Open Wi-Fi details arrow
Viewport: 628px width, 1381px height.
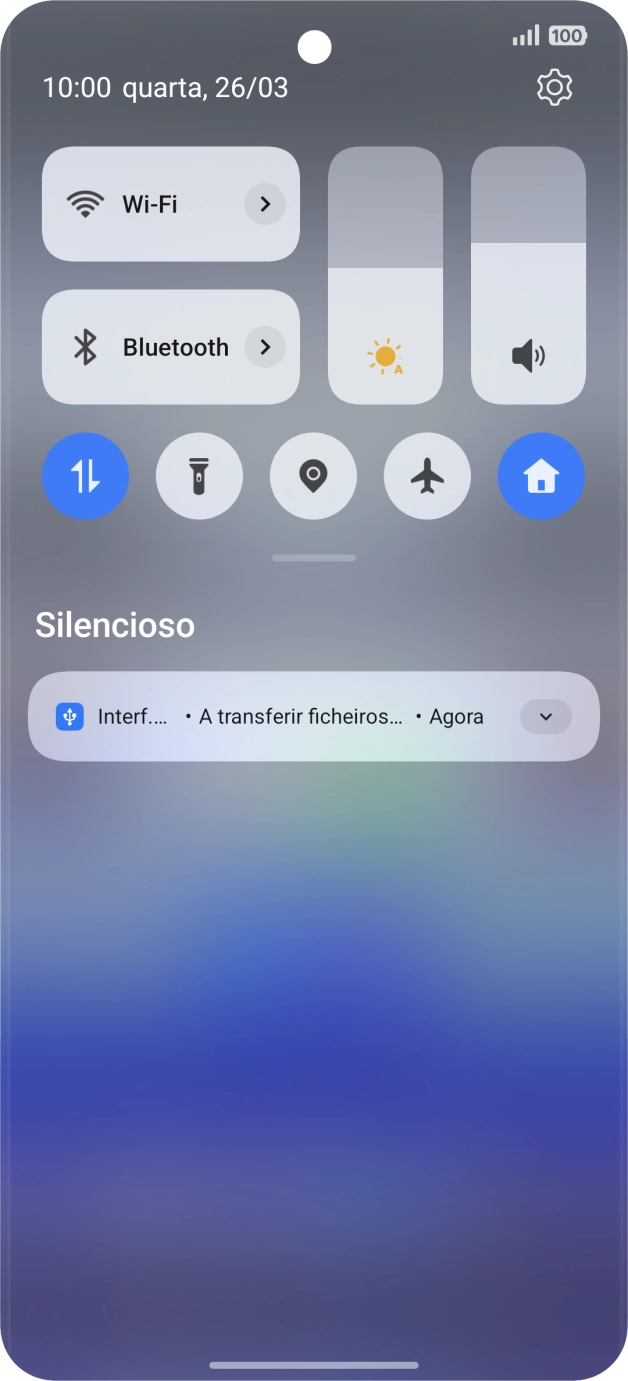[x=265, y=204]
